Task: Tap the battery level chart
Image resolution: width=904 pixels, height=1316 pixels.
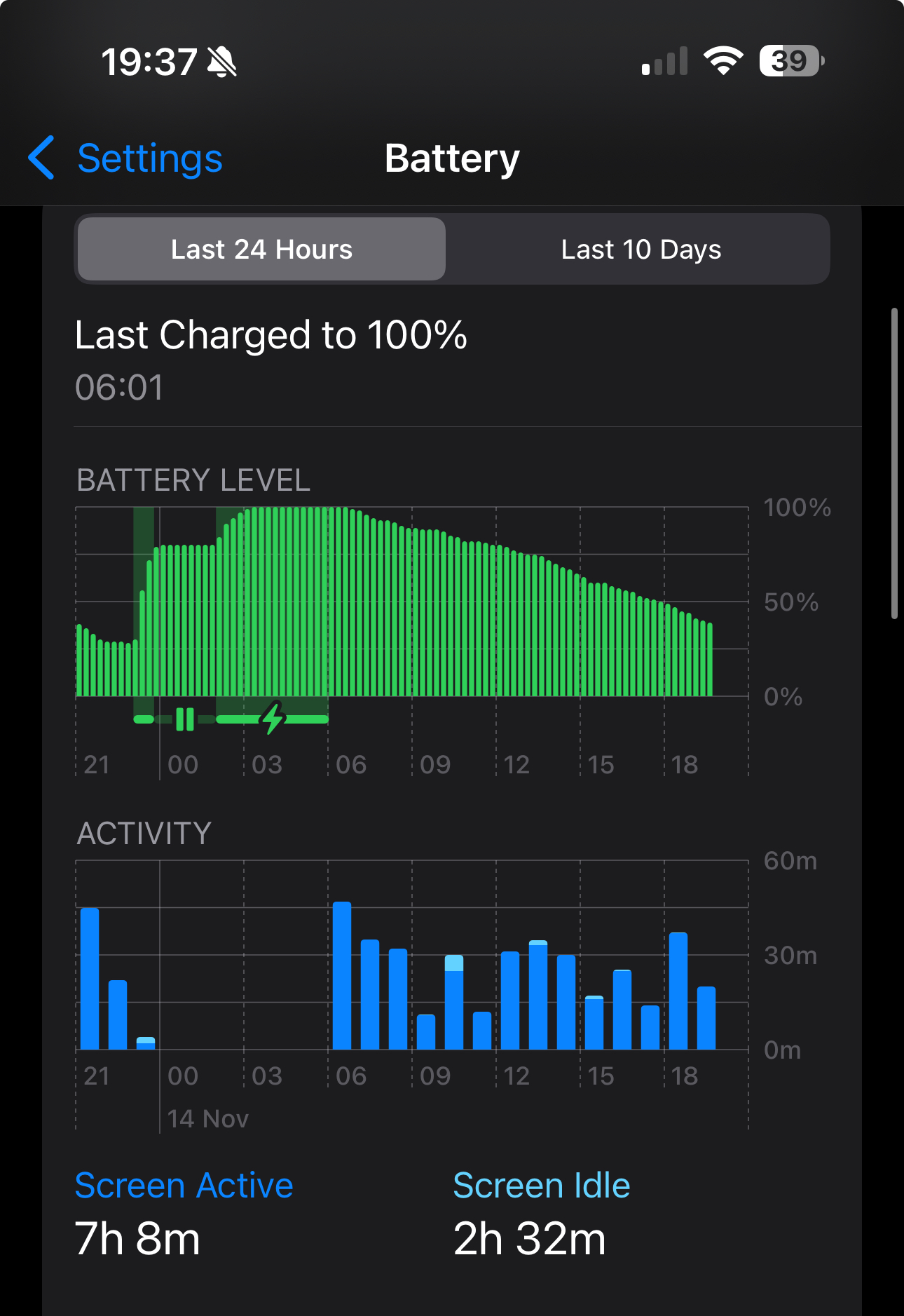Action: (x=412, y=602)
